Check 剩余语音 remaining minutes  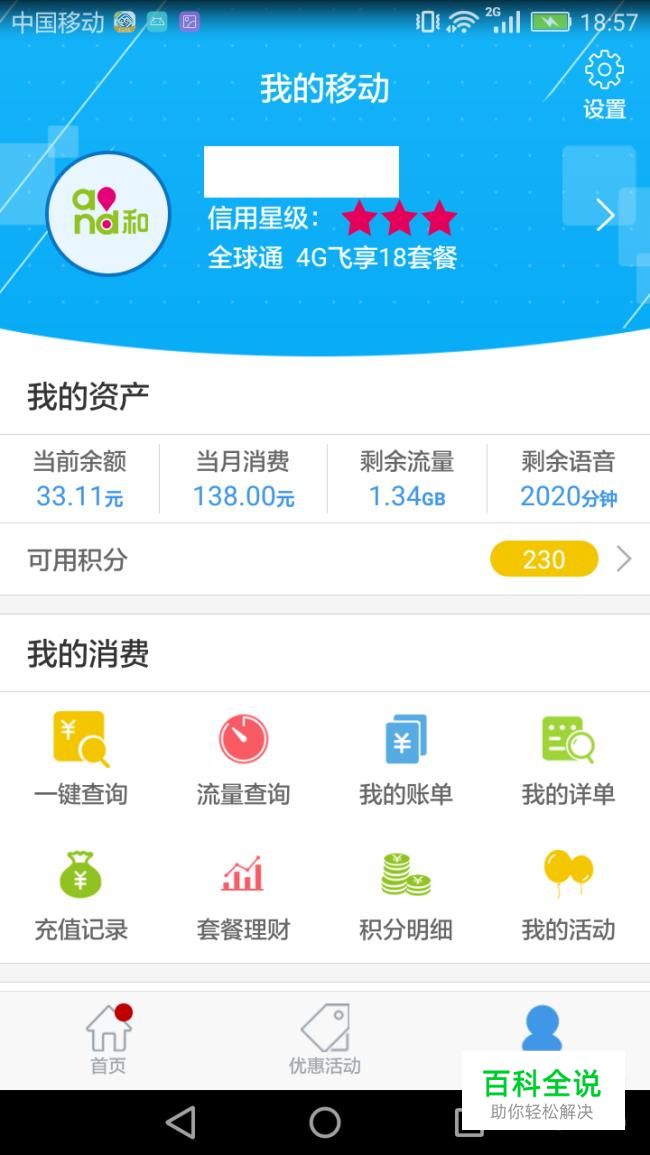coord(568,478)
